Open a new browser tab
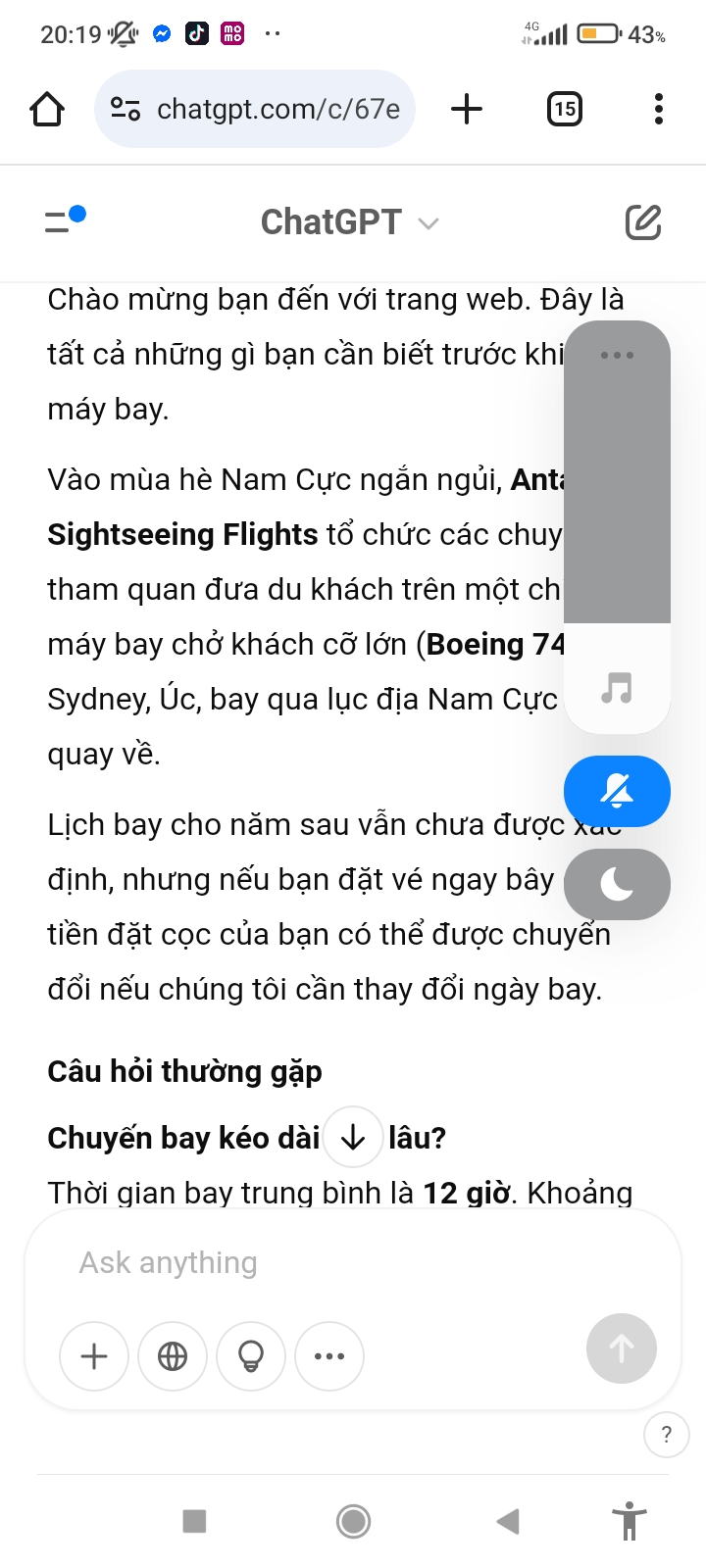This screenshot has width=706, height=1568. pyautogui.click(x=467, y=109)
